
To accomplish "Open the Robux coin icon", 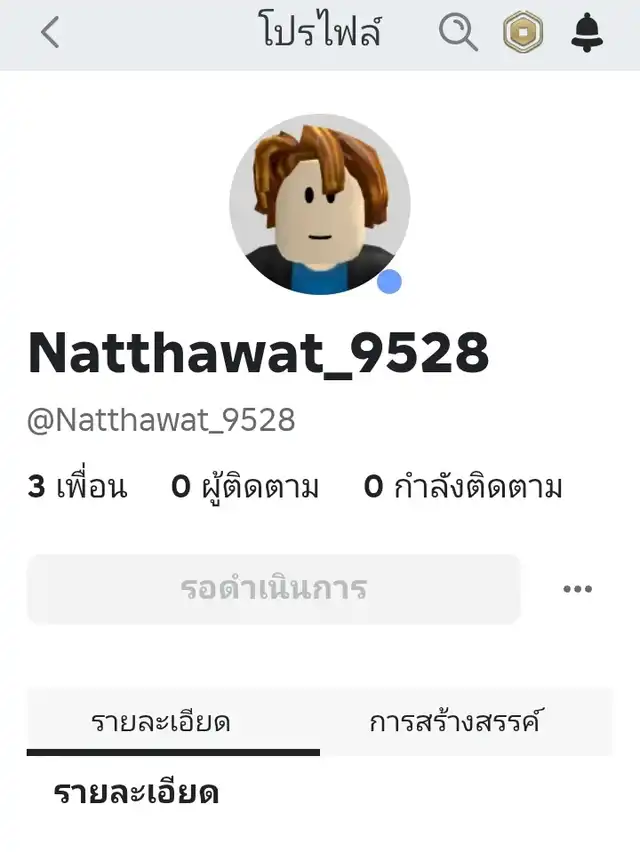I will [522, 33].
